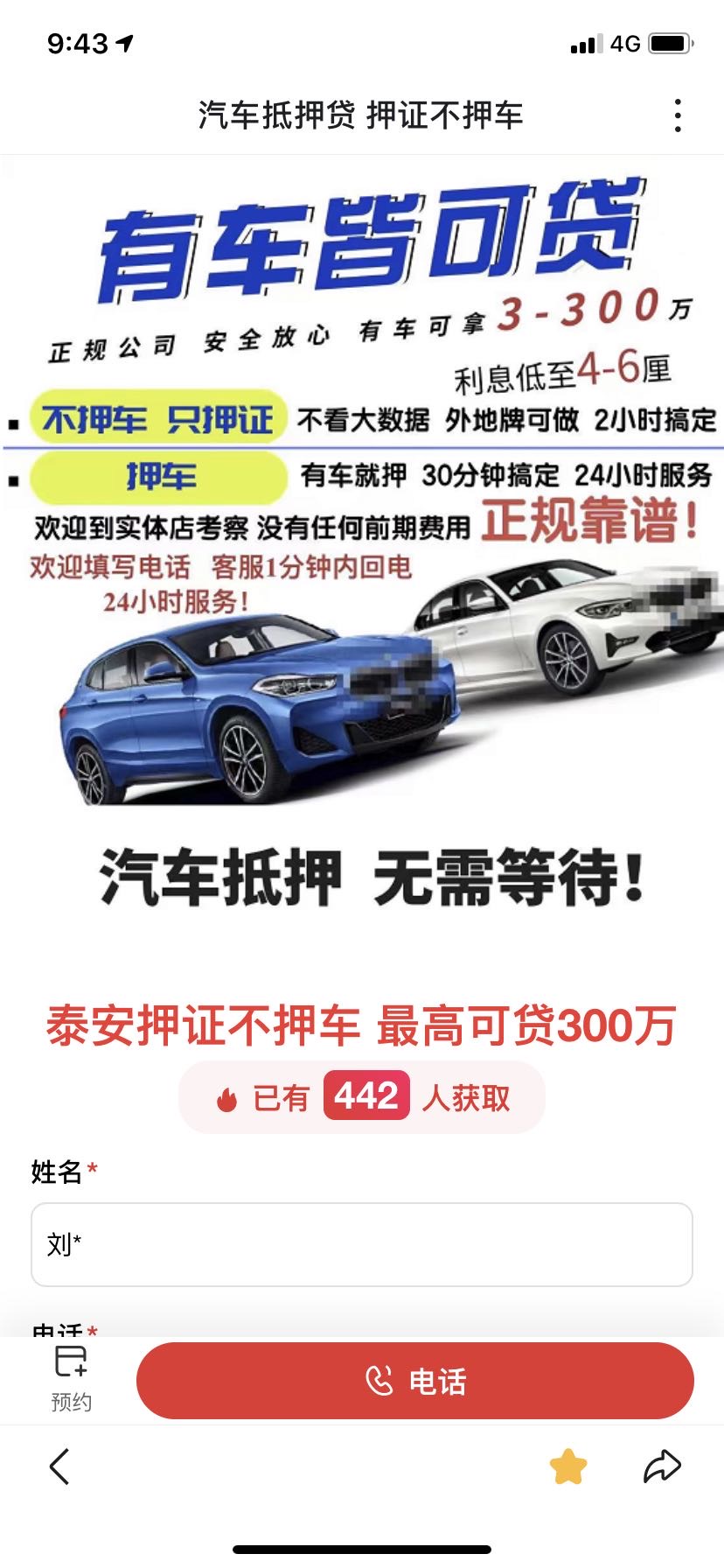Open the 预约 appointment option
Screen dimensions: 724x1568
pyautogui.click(x=71, y=1379)
